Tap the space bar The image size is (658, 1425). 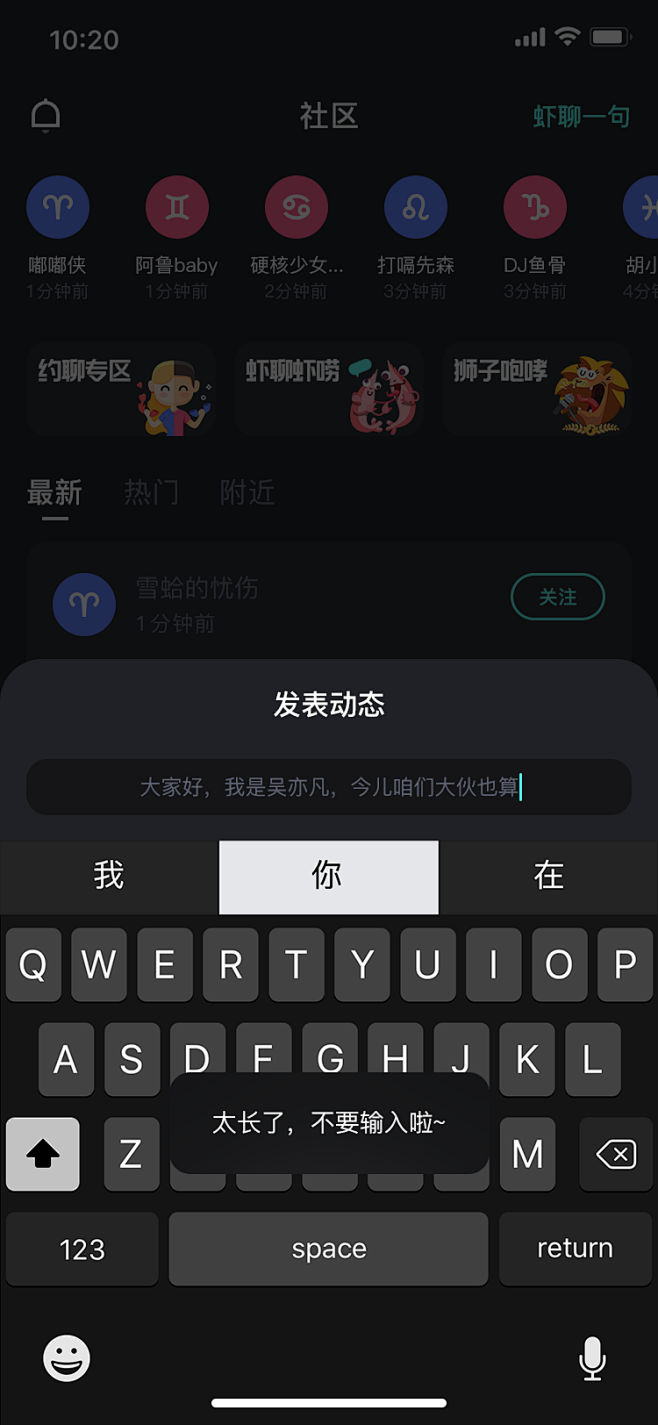click(x=328, y=1248)
